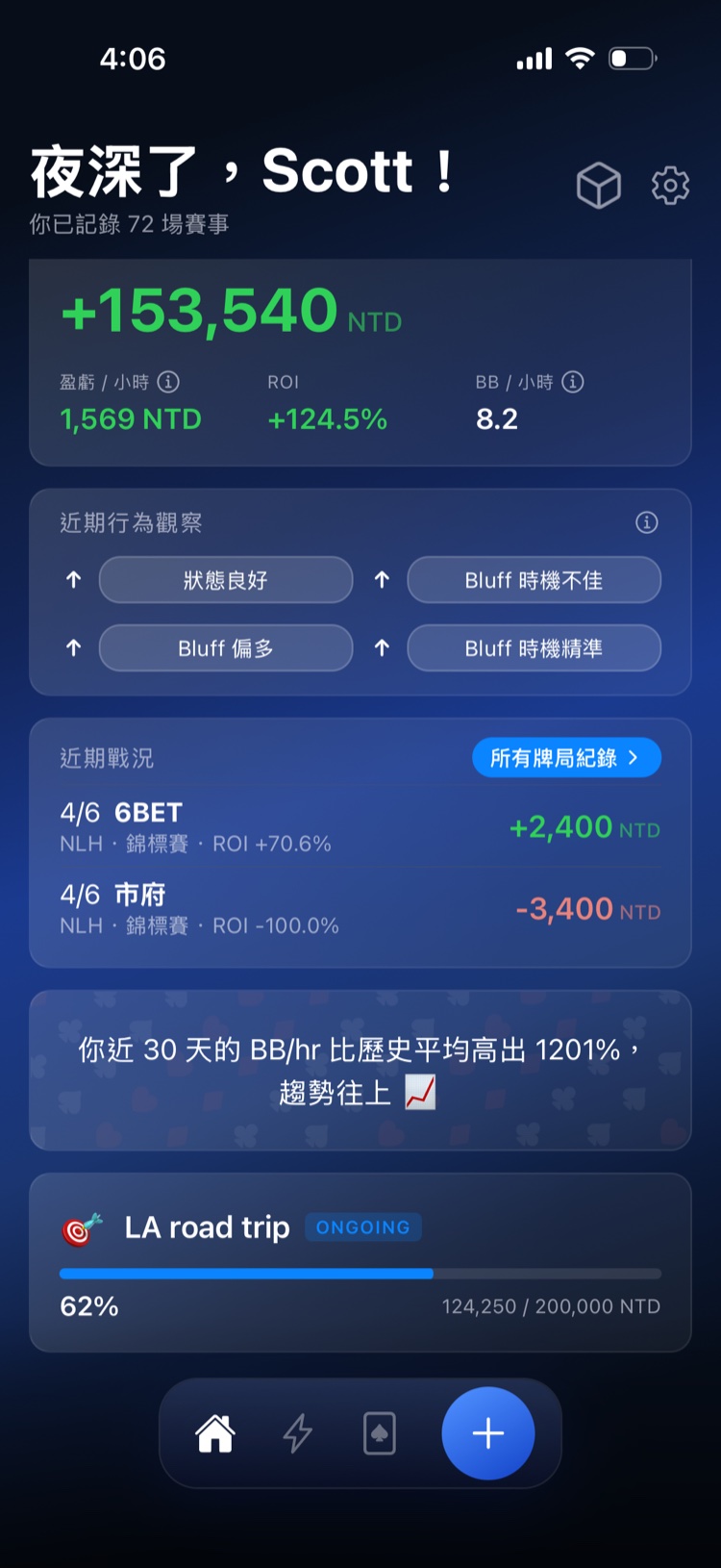721x1568 pixels.
Task: View the BB/小時 info tooltip icon
Action: (571, 382)
